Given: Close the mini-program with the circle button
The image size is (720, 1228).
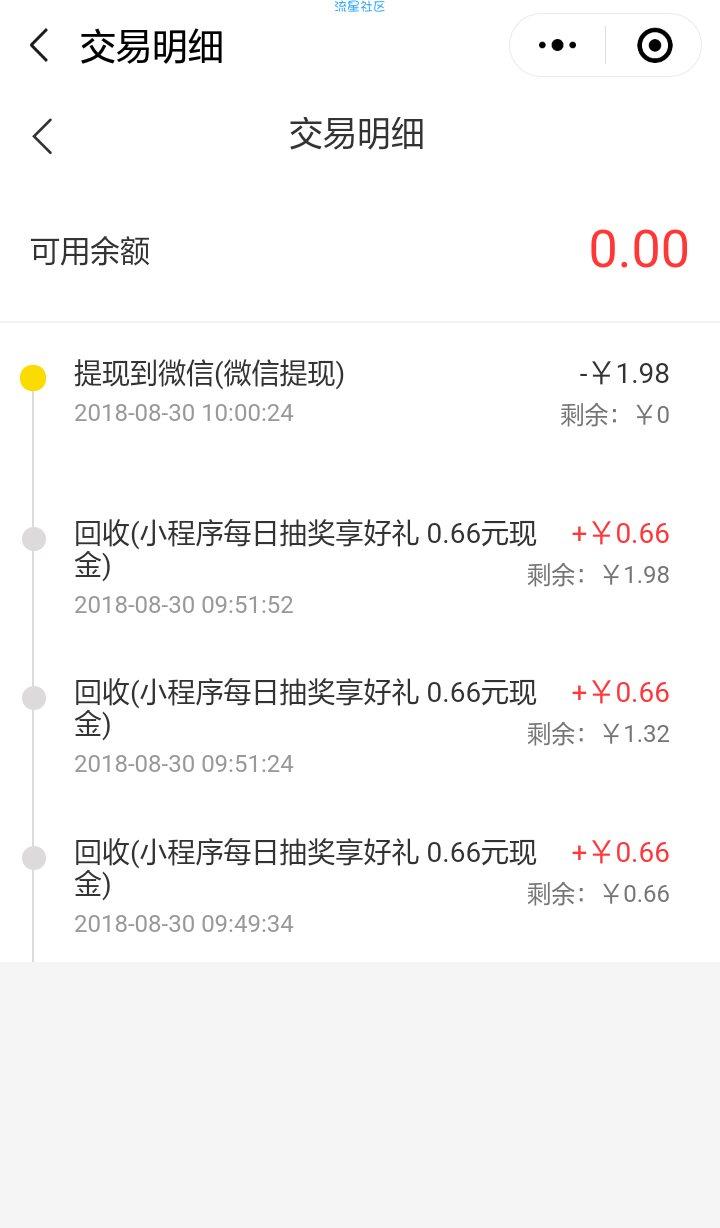Looking at the screenshot, I should pos(655,46).
